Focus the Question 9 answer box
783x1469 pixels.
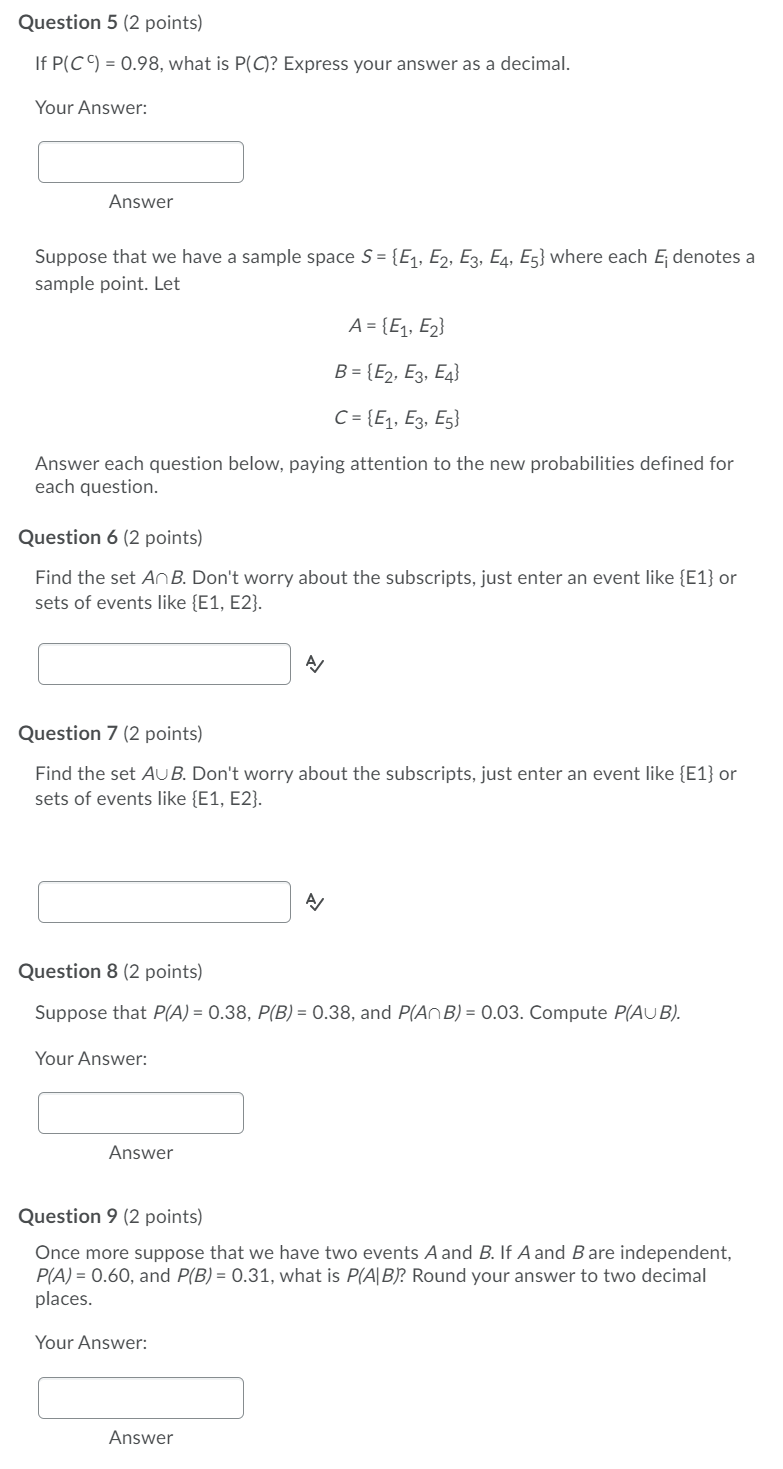tap(141, 1397)
